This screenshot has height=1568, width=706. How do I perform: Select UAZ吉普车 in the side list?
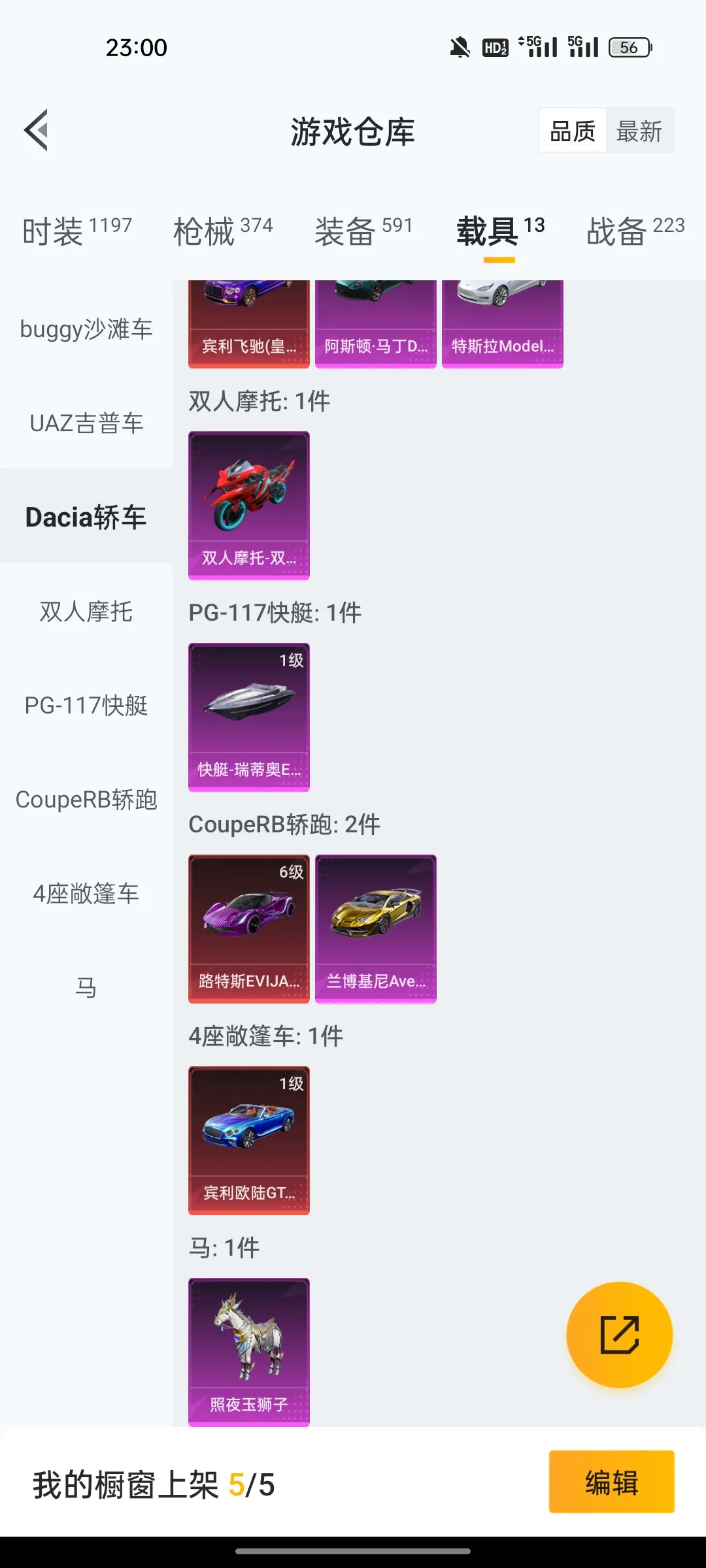[x=86, y=423]
